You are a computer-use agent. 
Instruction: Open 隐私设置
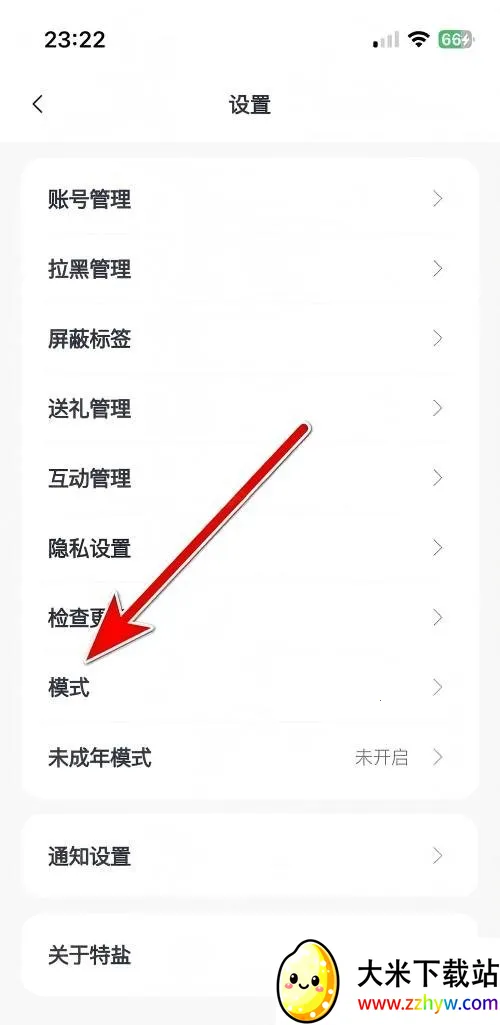(x=250, y=548)
